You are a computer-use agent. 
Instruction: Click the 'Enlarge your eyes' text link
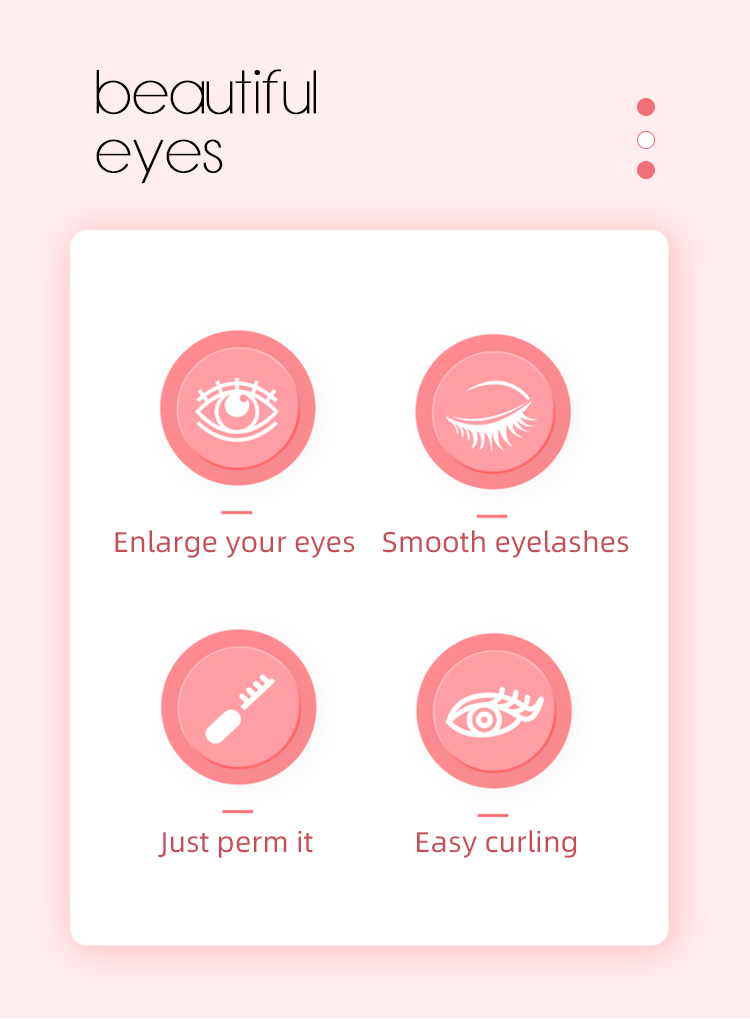235,542
